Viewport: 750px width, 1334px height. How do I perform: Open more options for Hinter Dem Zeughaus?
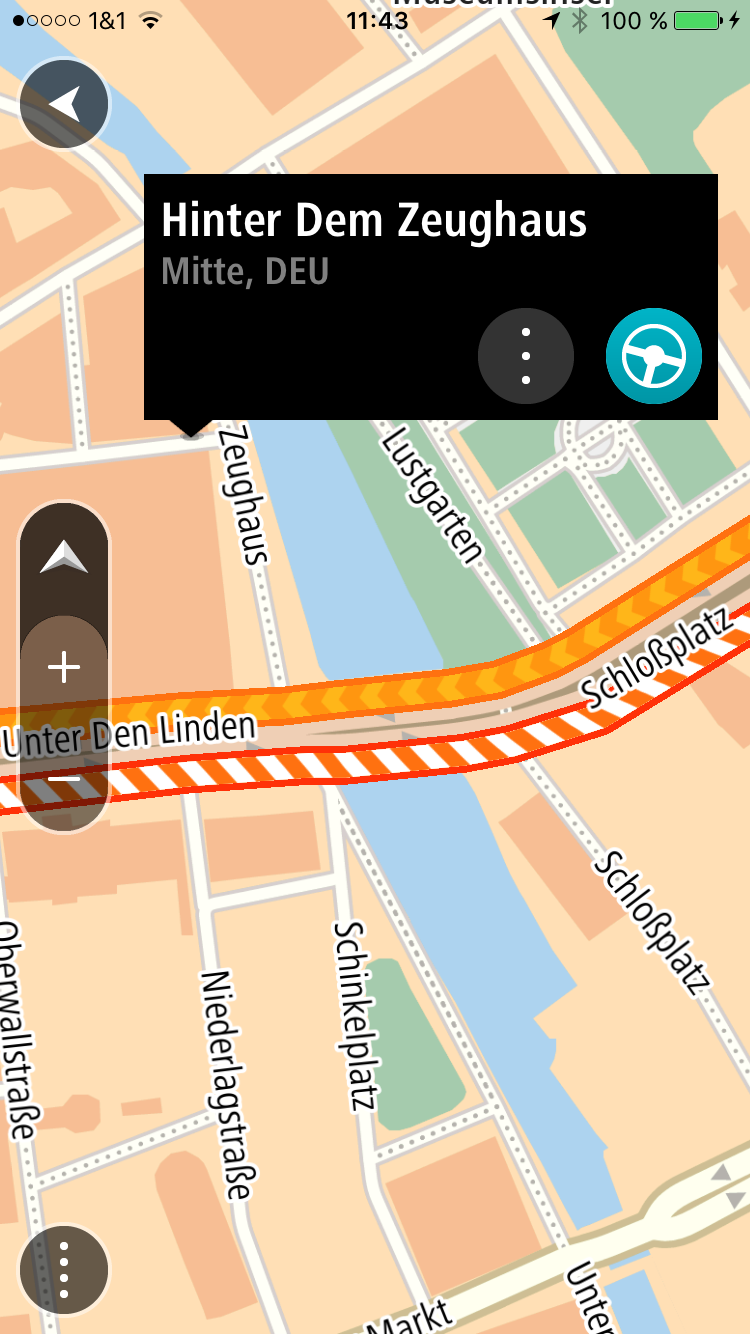pos(526,356)
